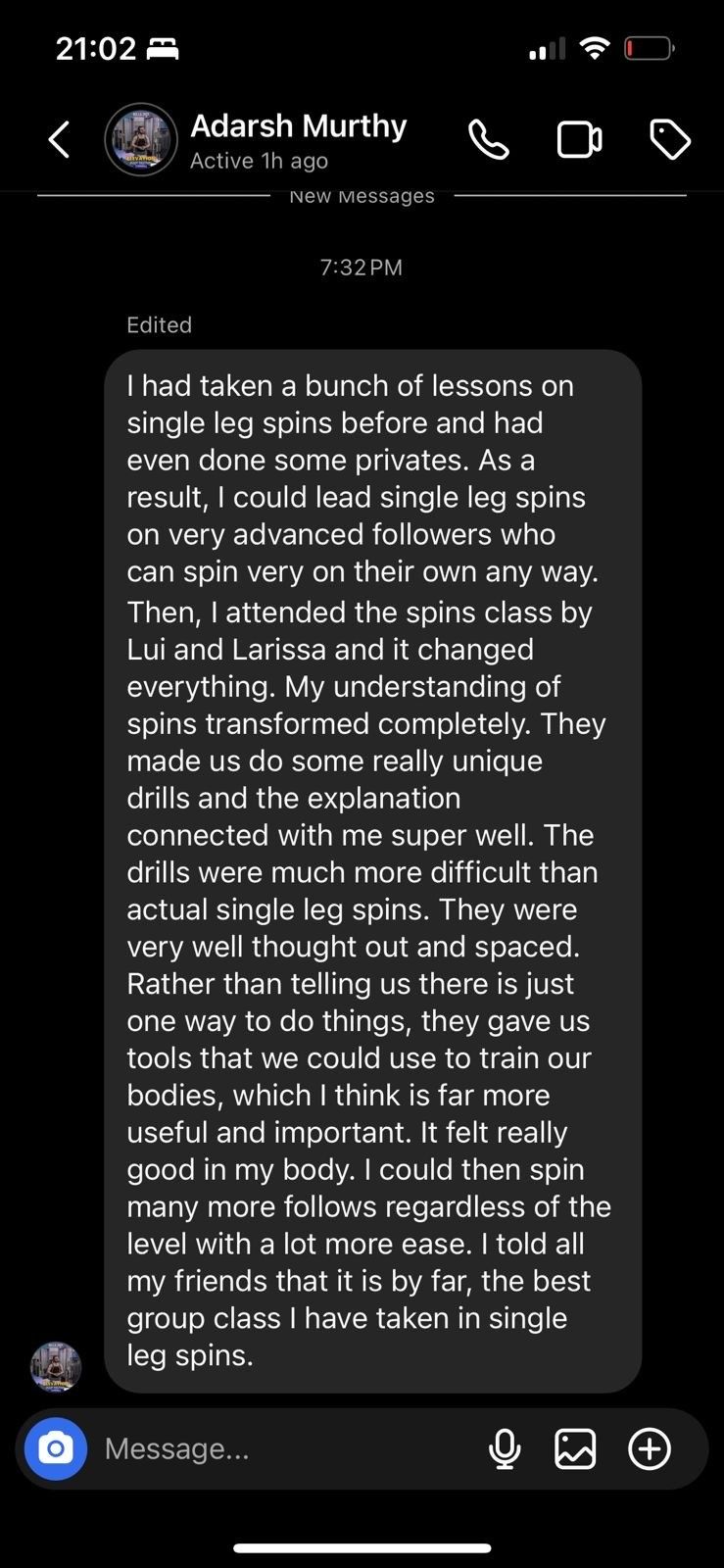Viewport: 724px width, 1568px height.
Task: Attach a photo from the gallery
Action: pos(575,1448)
